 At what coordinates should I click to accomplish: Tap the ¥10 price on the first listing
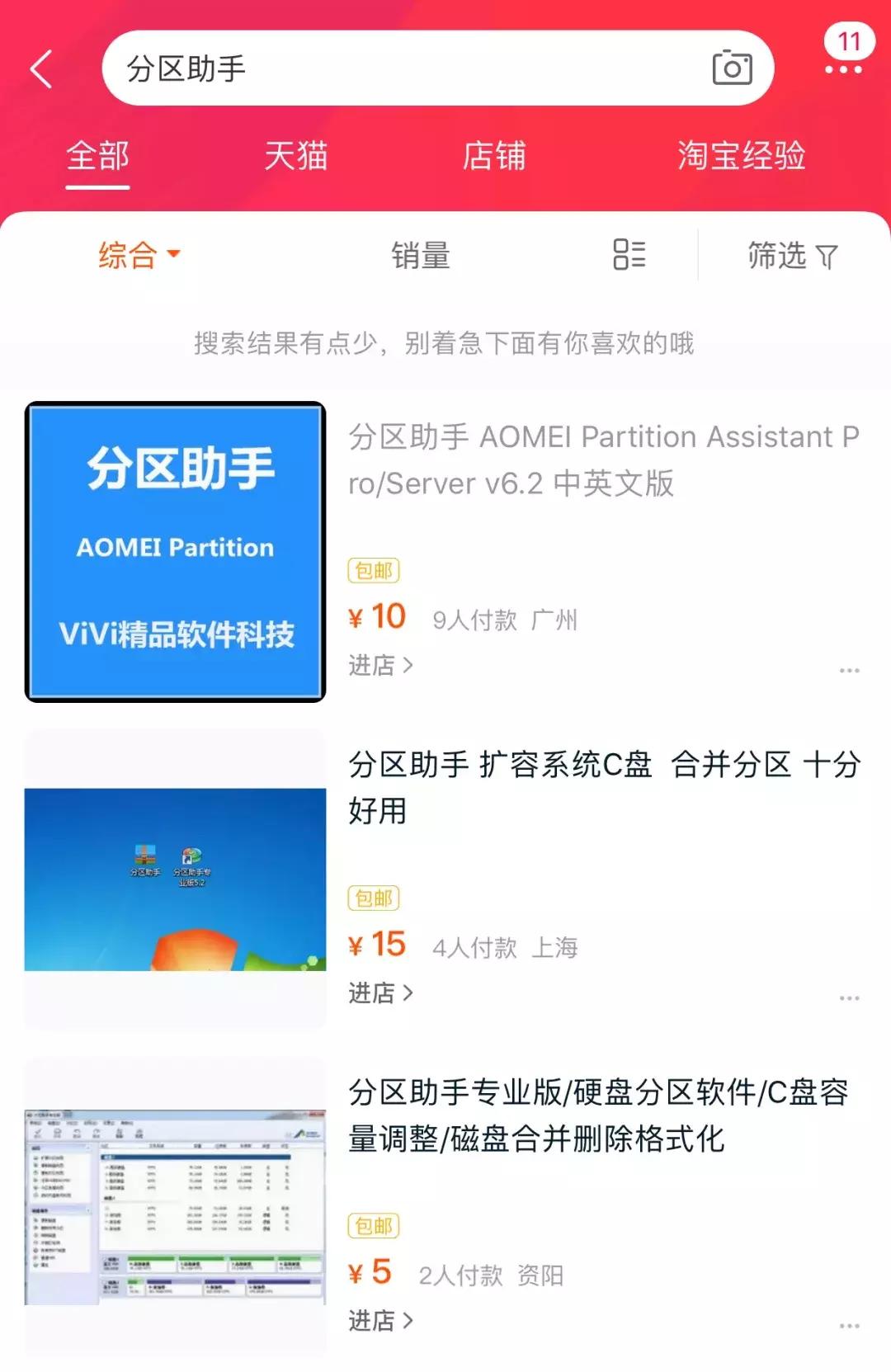[x=375, y=617]
